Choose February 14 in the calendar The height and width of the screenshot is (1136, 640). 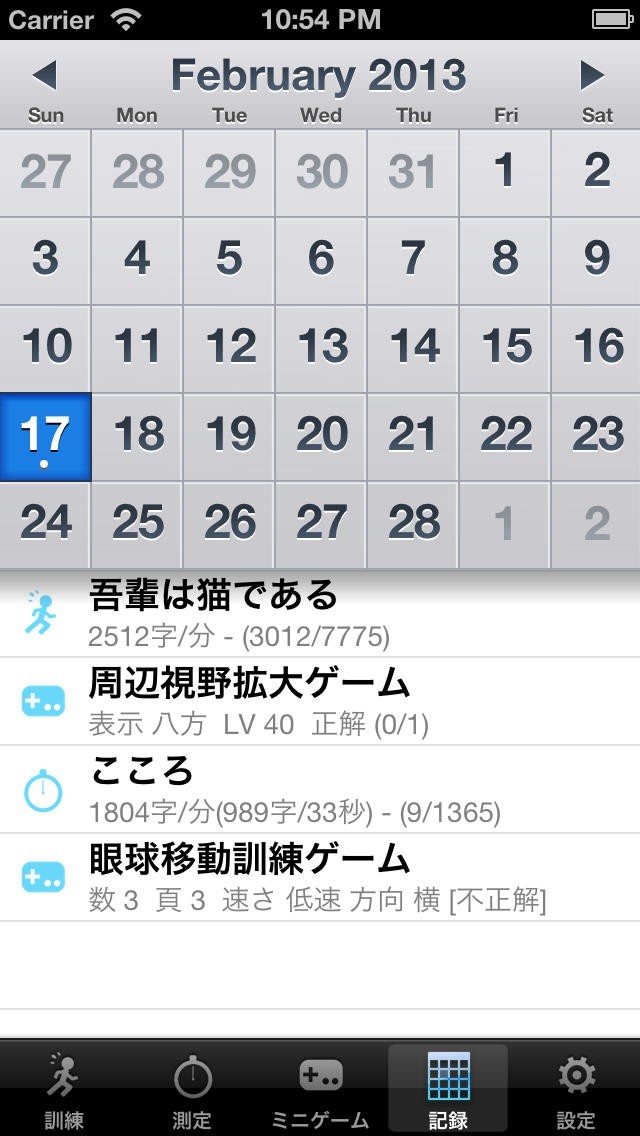[413, 347]
